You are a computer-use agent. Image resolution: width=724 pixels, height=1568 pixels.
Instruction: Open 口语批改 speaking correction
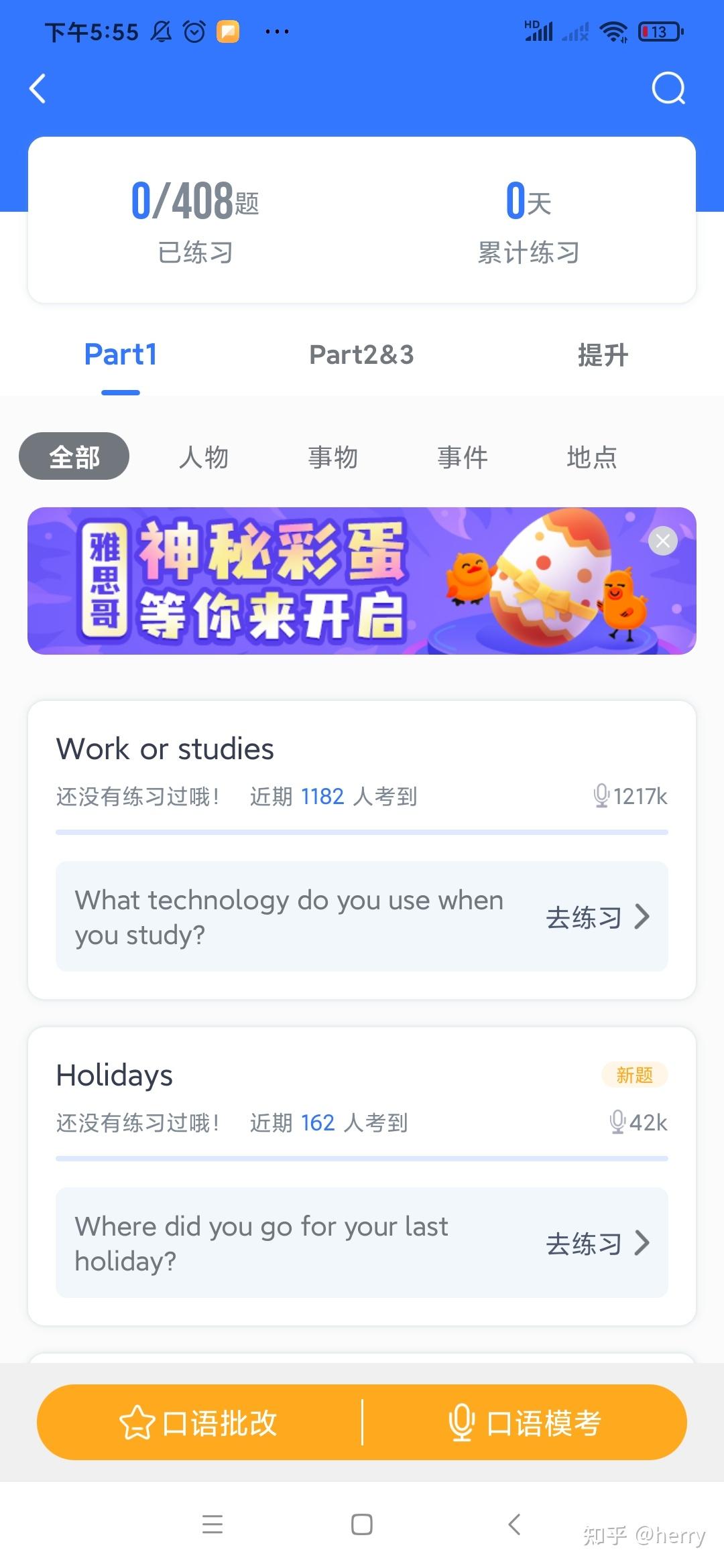click(199, 1423)
